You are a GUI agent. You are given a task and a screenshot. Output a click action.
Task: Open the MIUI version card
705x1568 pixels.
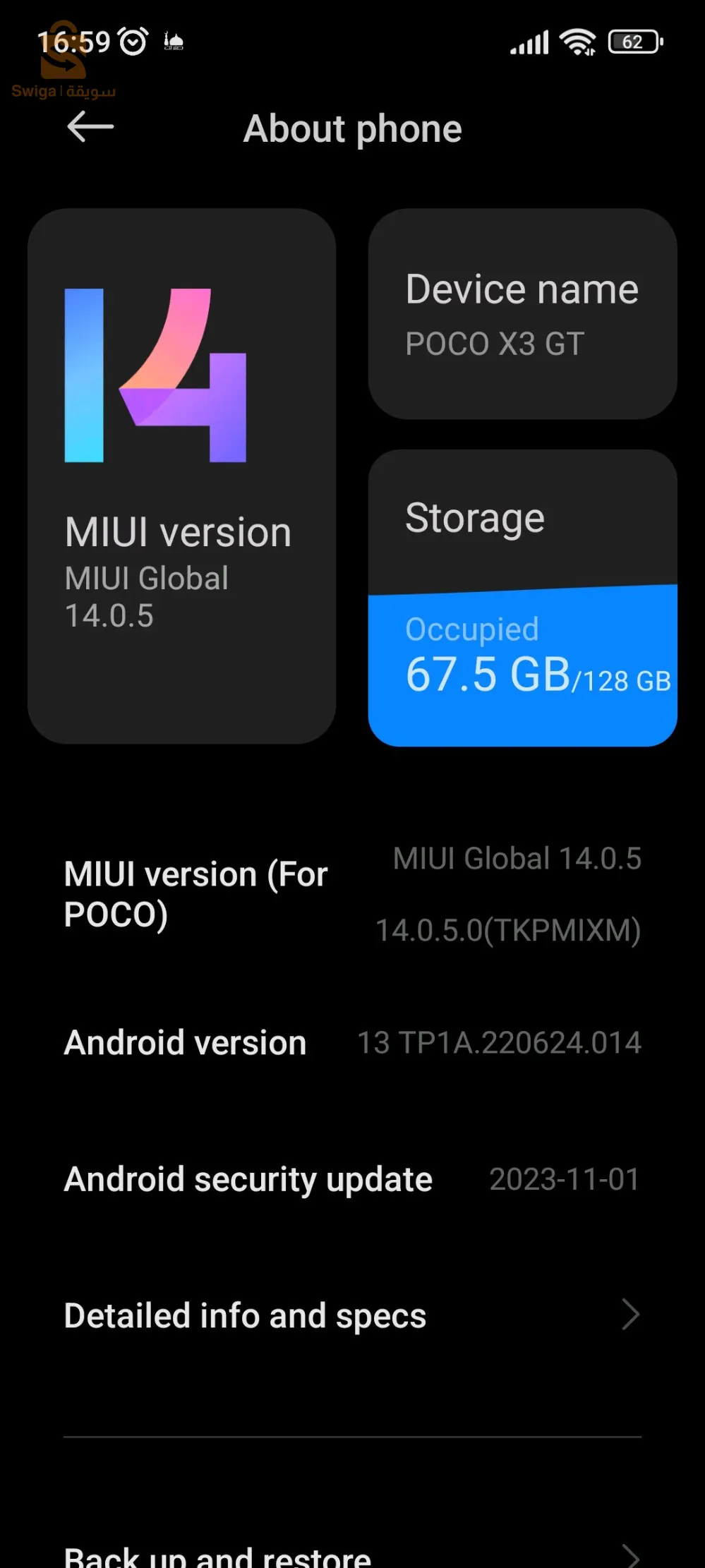181,476
